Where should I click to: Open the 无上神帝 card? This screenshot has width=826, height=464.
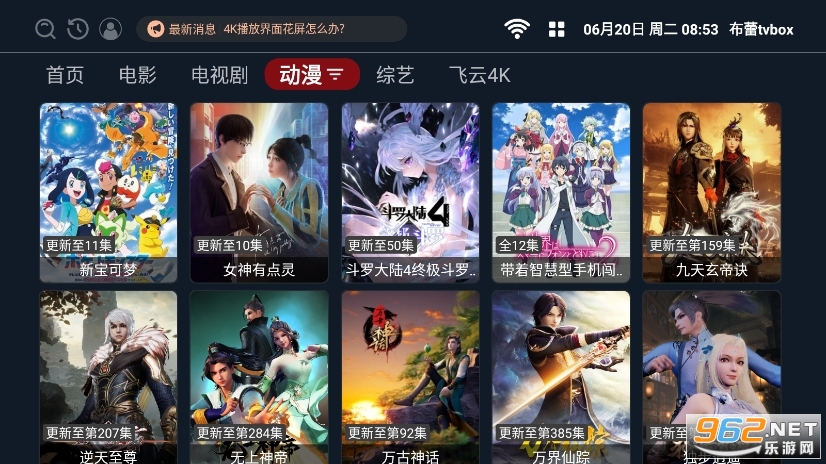[x=259, y=375]
